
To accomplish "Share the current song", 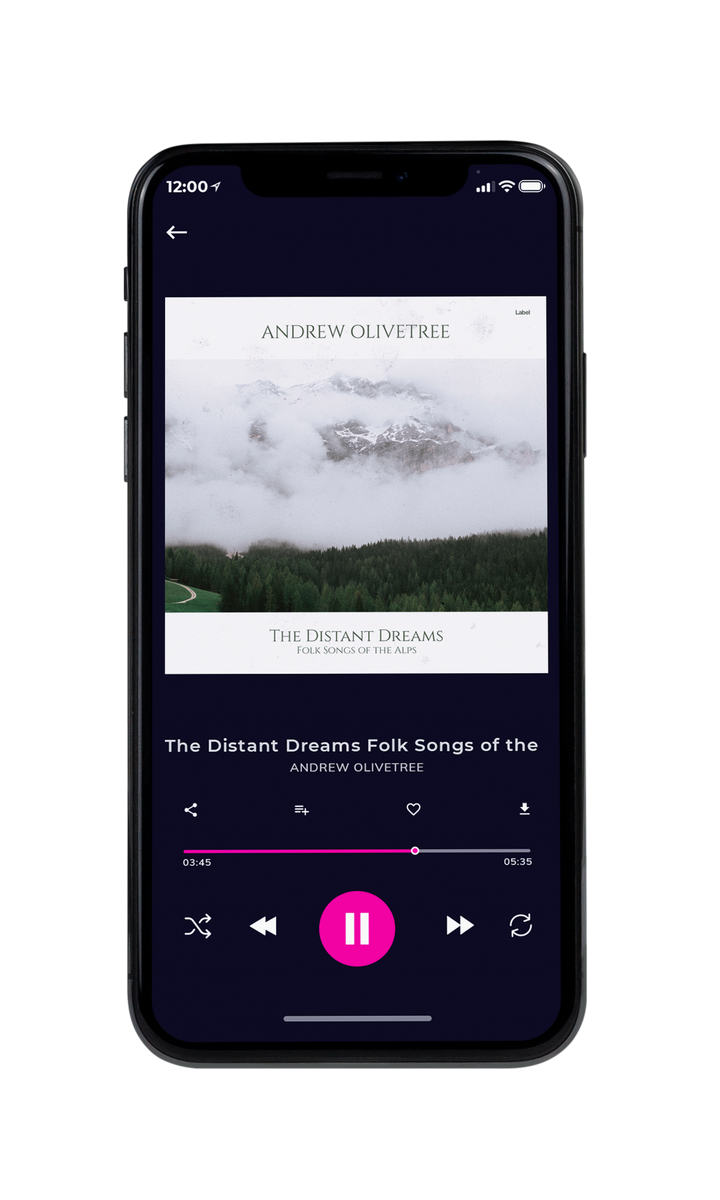I will coord(191,810).
